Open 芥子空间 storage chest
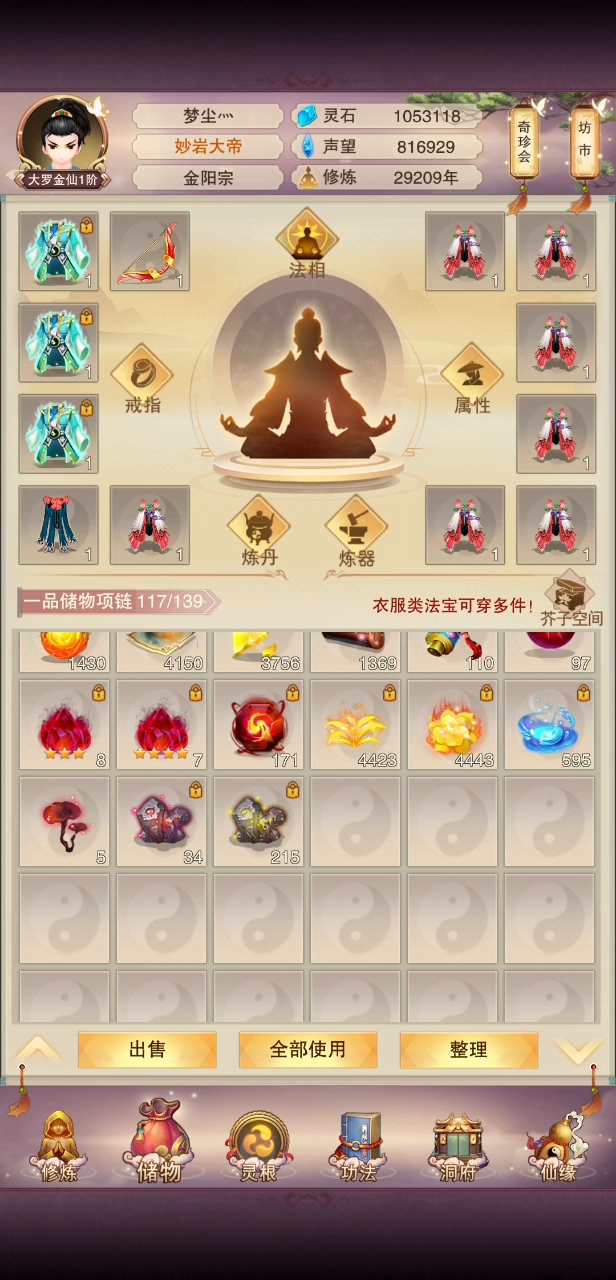Screen dimensions: 616x1280 (571, 600)
